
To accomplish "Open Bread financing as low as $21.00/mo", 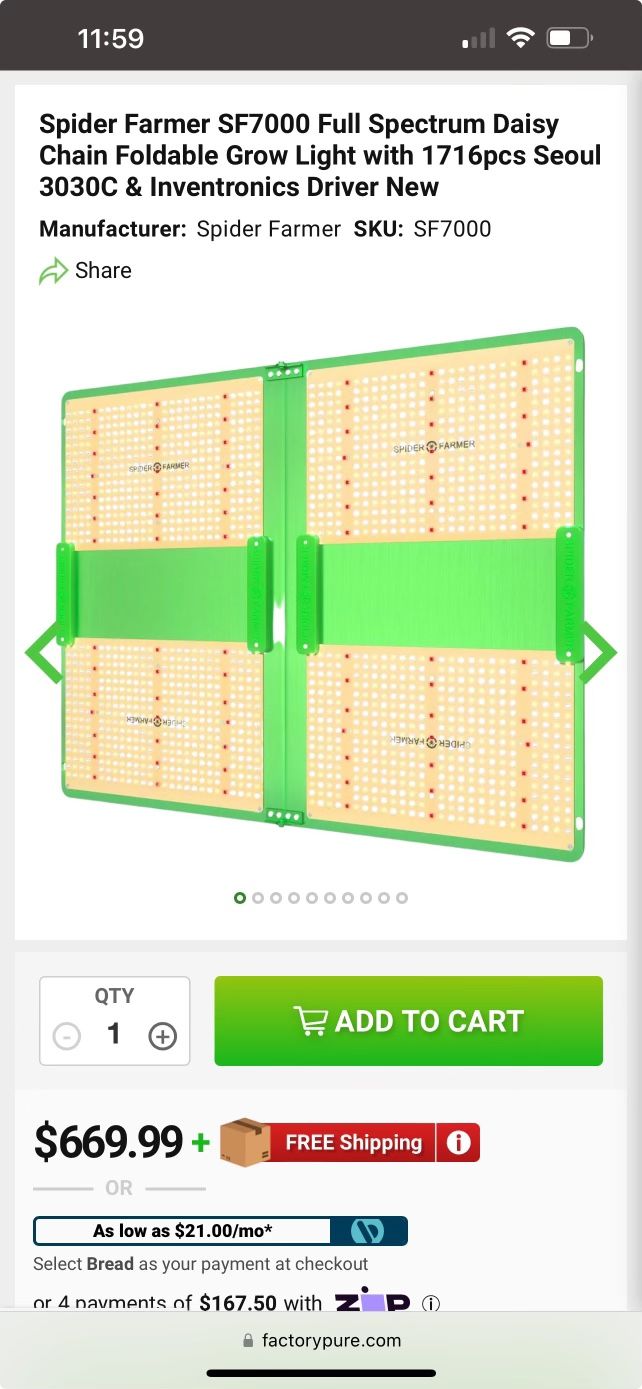I will click(220, 1231).
